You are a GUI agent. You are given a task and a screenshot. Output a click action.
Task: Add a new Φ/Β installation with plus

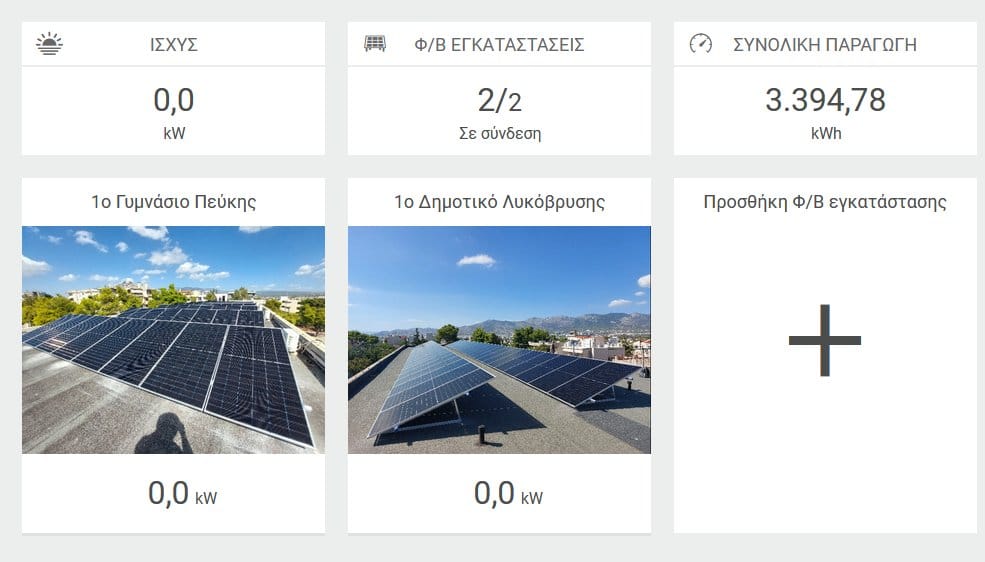pyautogui.click(x=824, y=341)
